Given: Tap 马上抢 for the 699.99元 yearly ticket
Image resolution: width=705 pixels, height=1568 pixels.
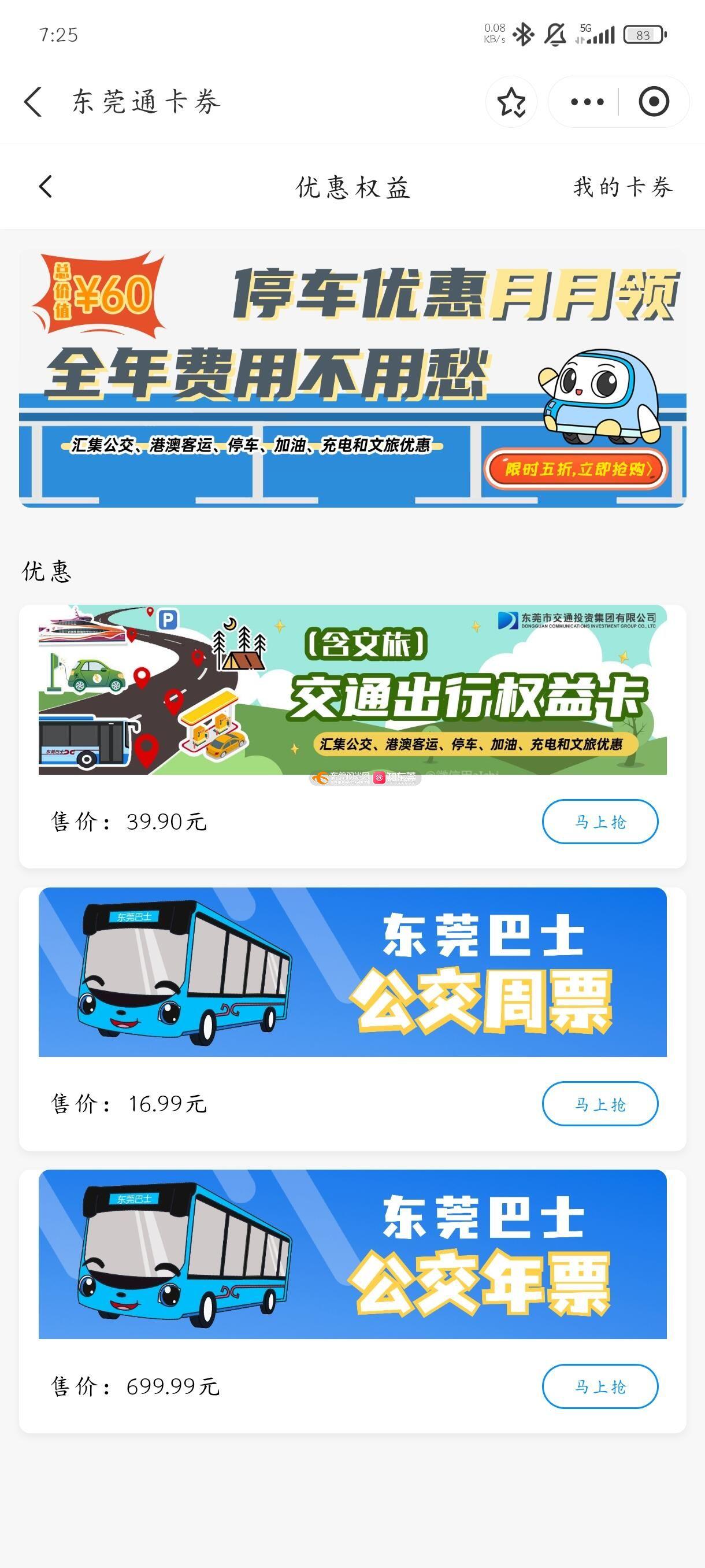Looking at the screenshot, I should (599, 1386).
